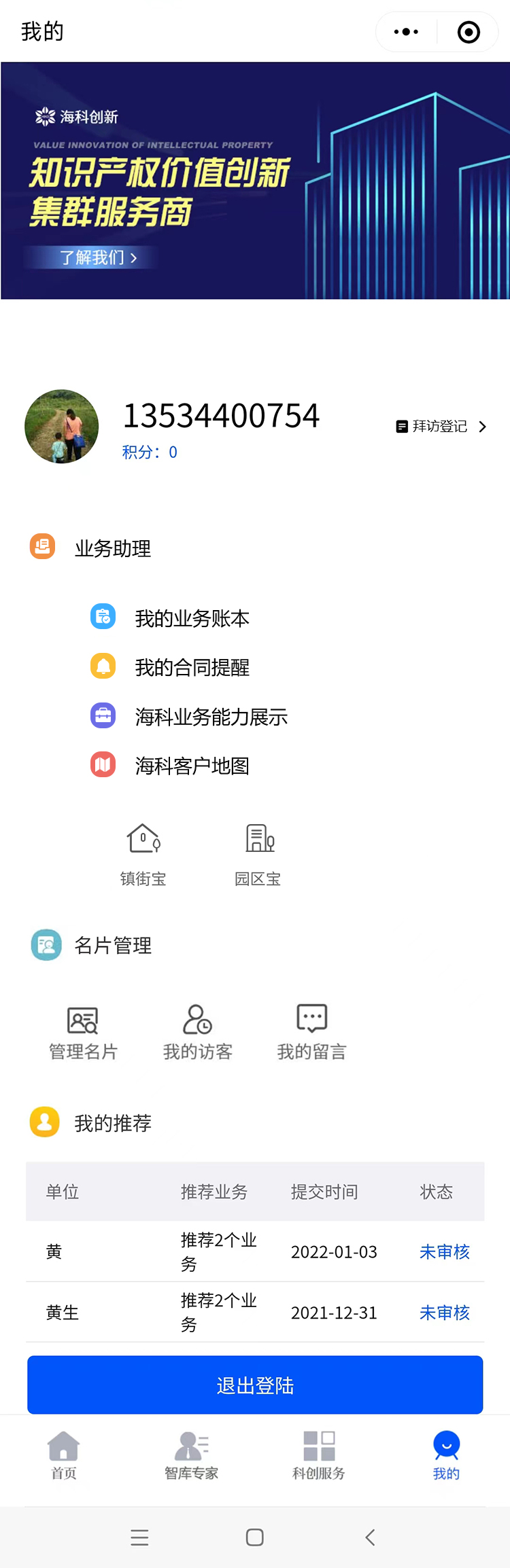Image resolution: width=510 pixels, height=1568 pixels.
Task: Open 海科客户地图
Action: (192, 766)
